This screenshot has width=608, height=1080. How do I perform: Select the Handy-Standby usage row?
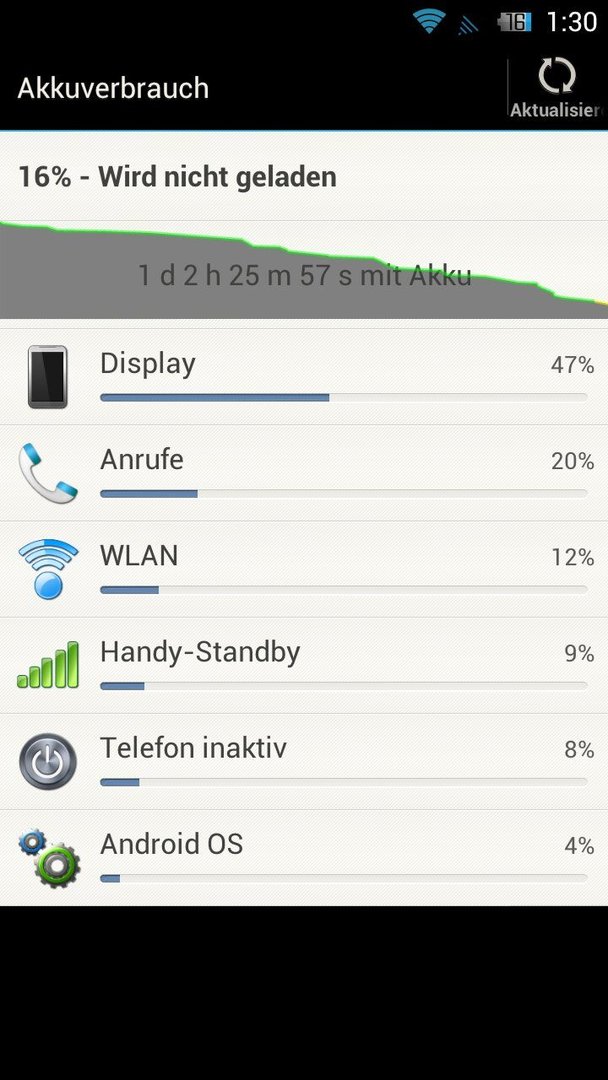tap(304, 665)
